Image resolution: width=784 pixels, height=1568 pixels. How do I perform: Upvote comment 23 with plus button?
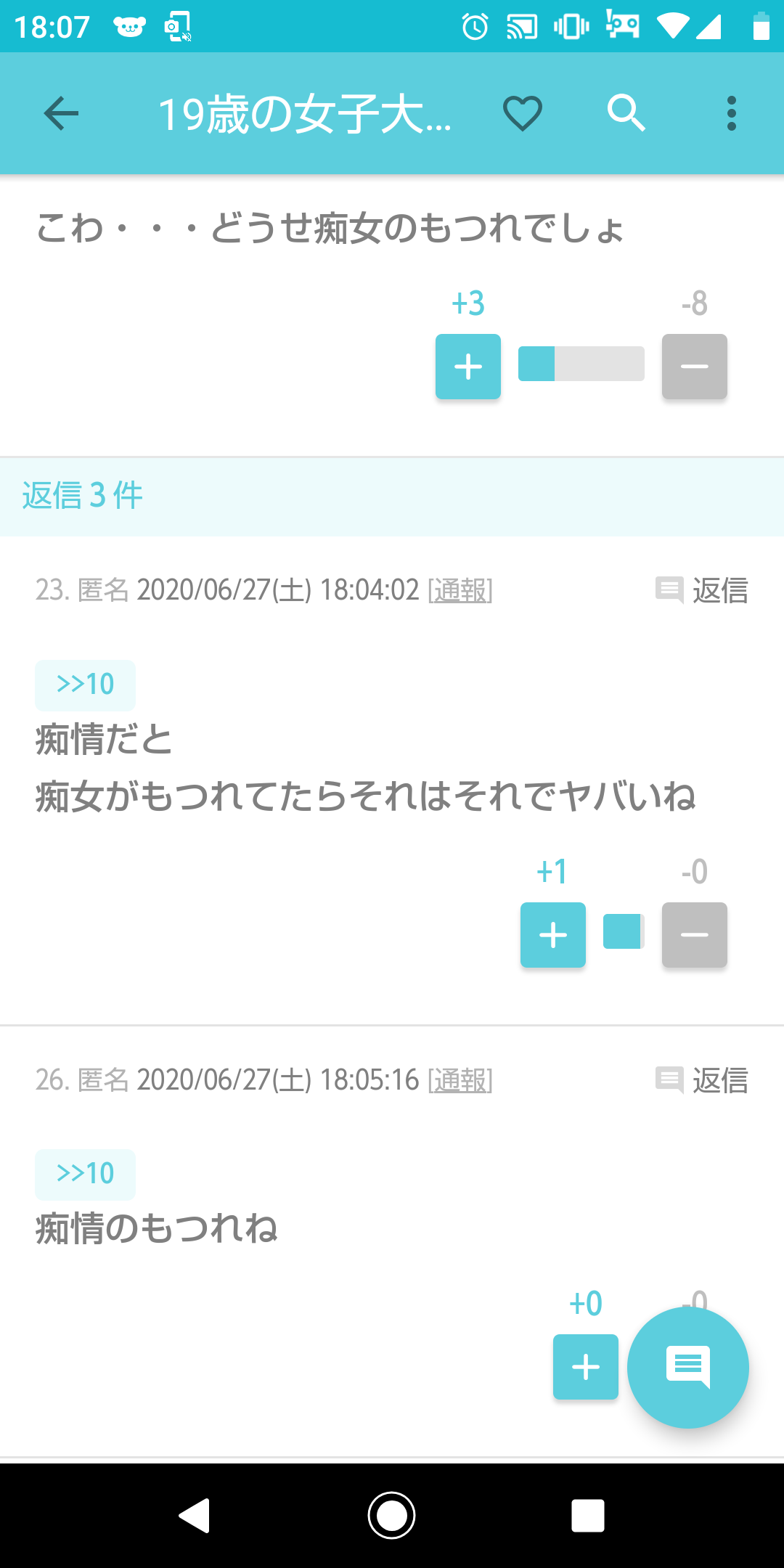(553, 935)
